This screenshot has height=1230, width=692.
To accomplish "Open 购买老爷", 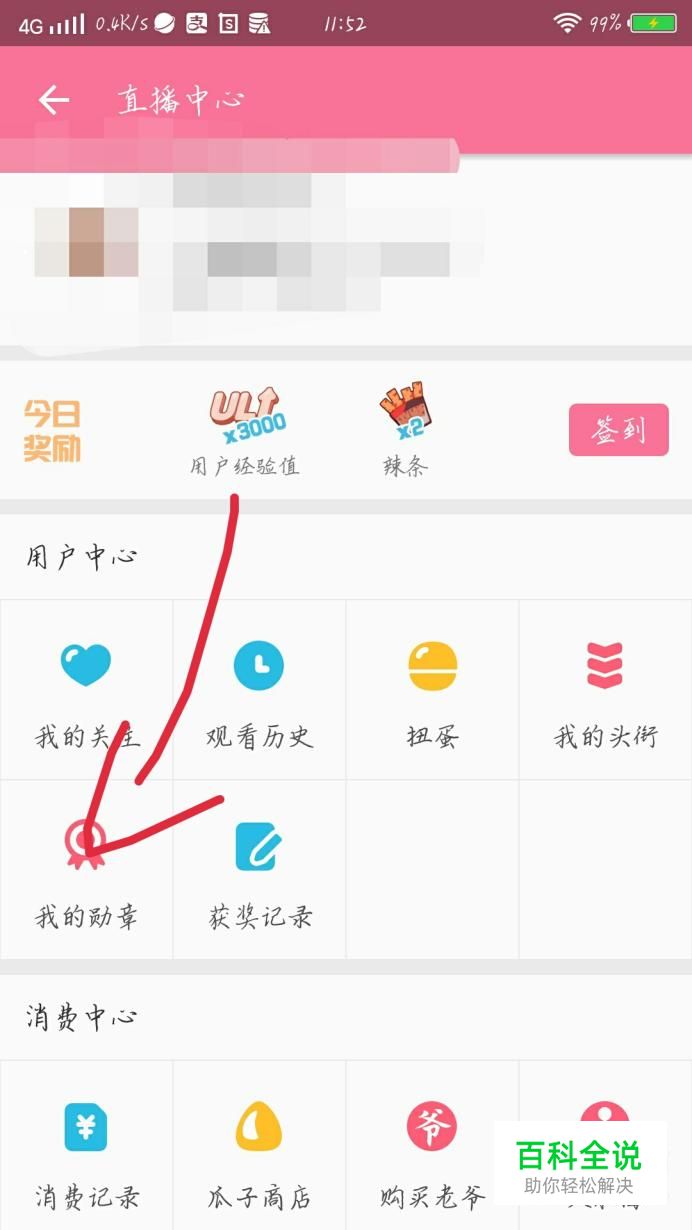I will [432, 1150].
